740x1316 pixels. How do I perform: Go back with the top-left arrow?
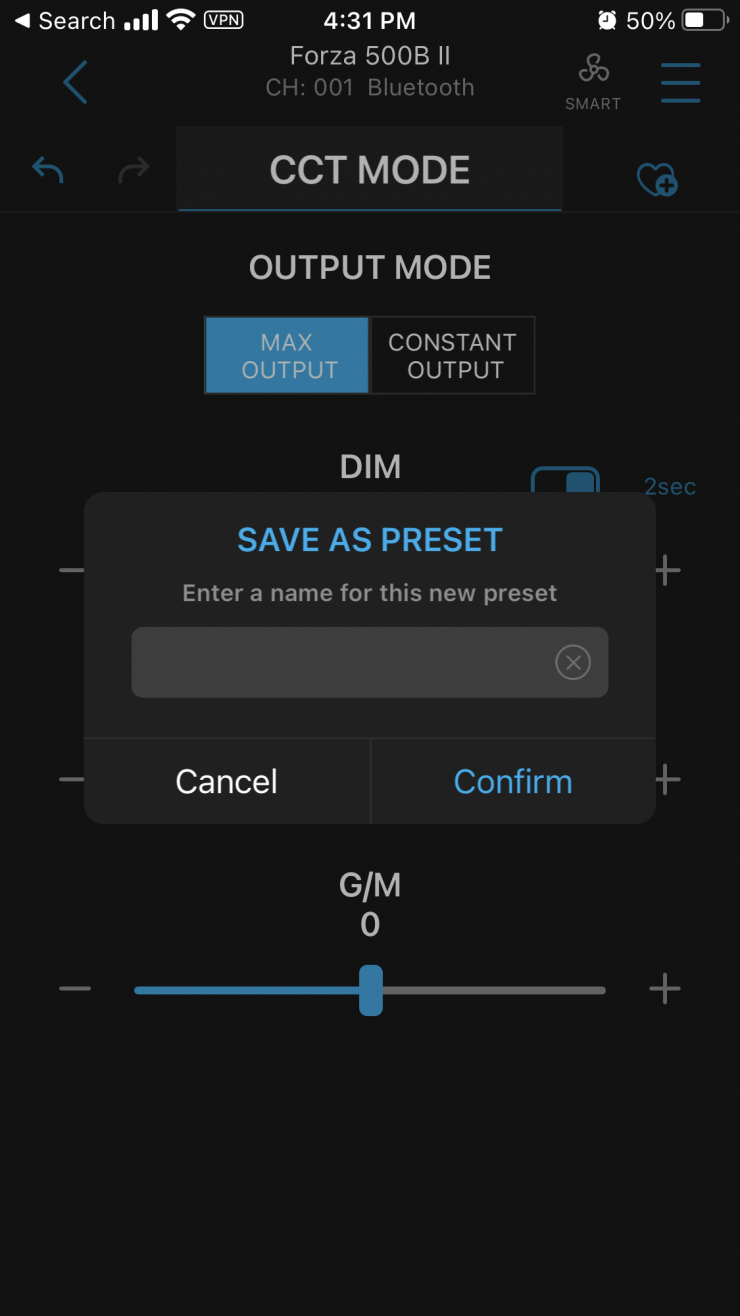click(x=75, y=82)
